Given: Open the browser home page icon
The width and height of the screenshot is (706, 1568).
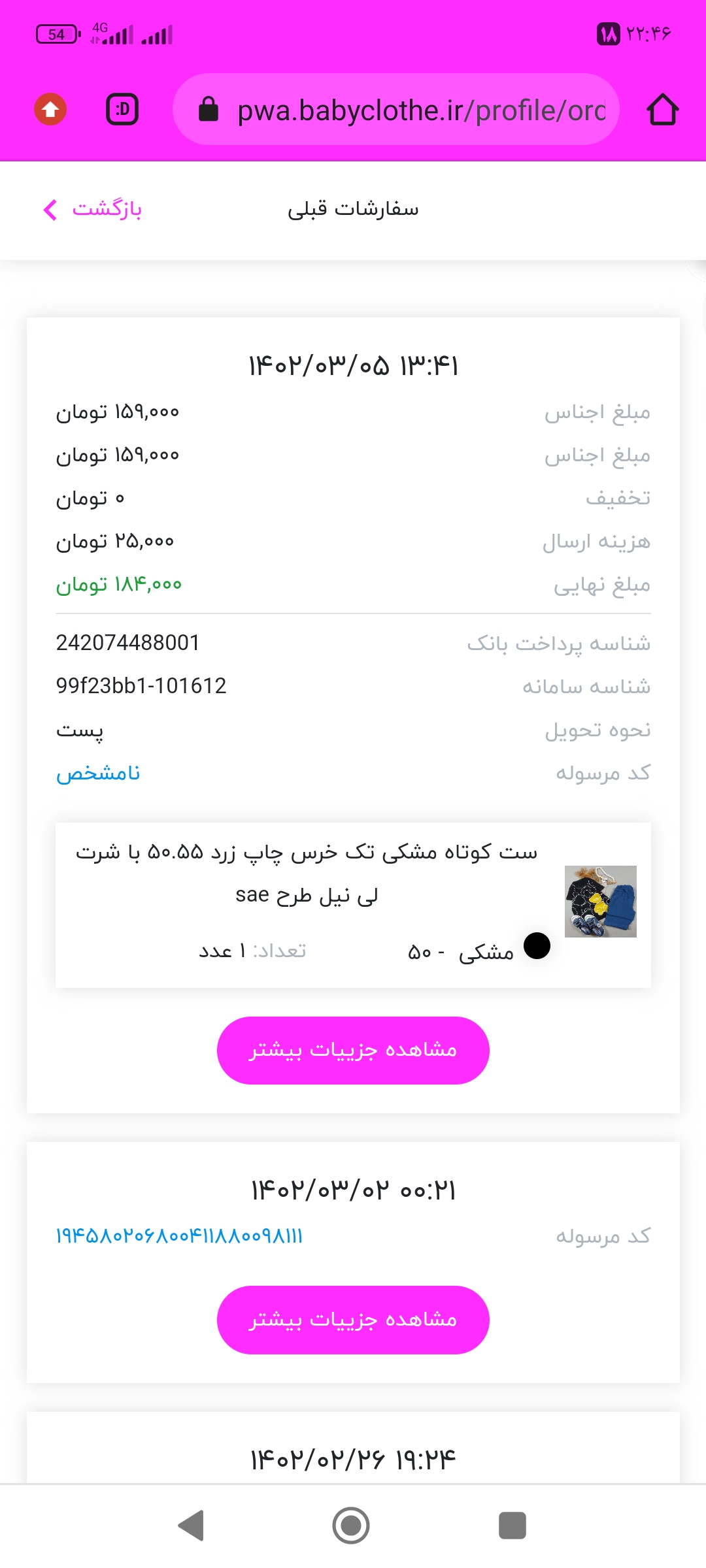Looking at the screenshot, I should click(x=662, y=109).
